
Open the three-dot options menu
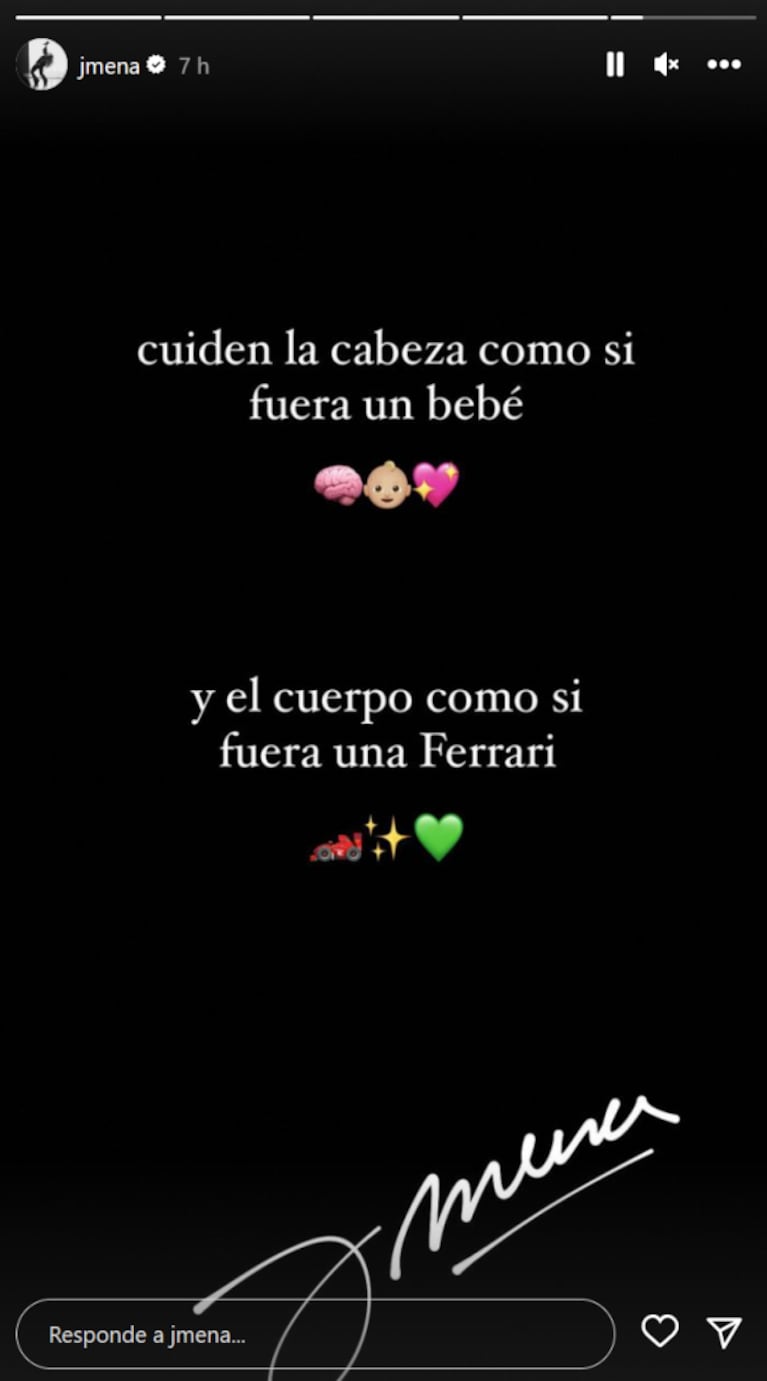pyautogui.click(x=724, y=65)
